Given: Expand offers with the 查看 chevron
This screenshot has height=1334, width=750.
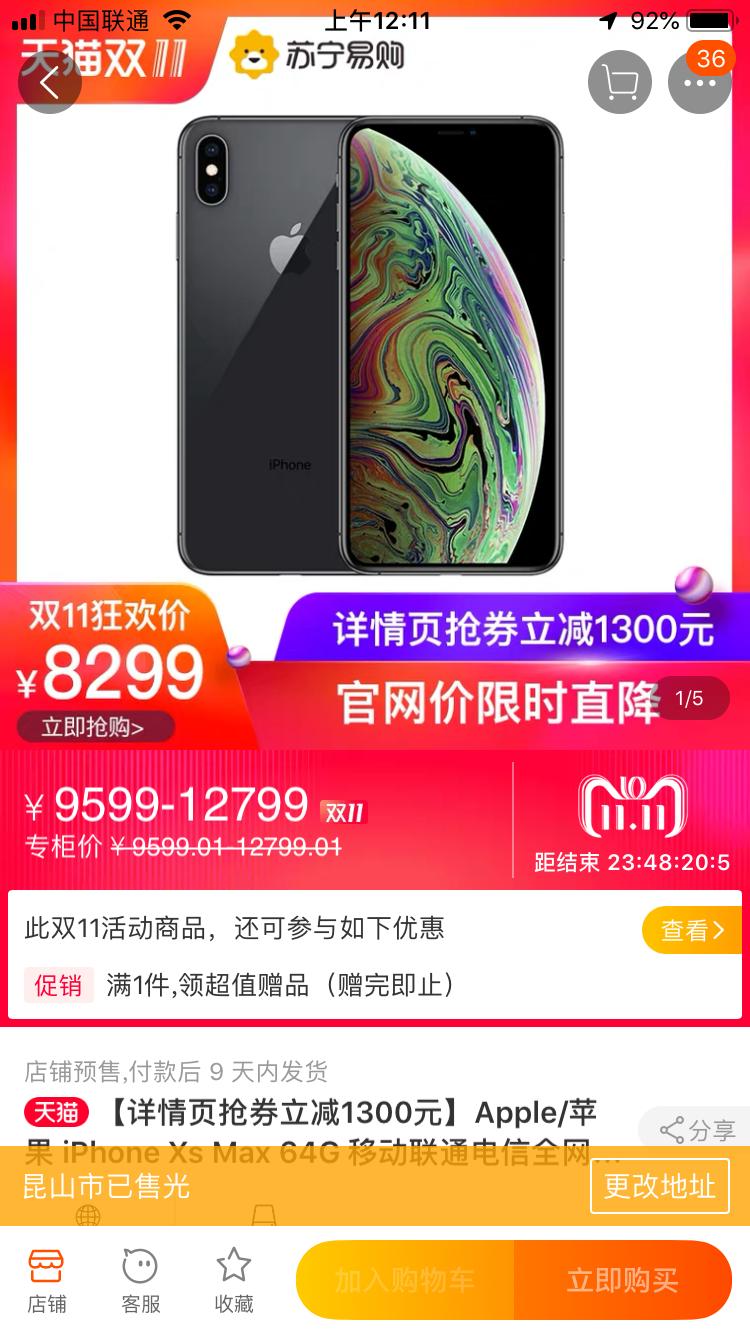Looking at the screenshot, I should [x=692, y=929].
